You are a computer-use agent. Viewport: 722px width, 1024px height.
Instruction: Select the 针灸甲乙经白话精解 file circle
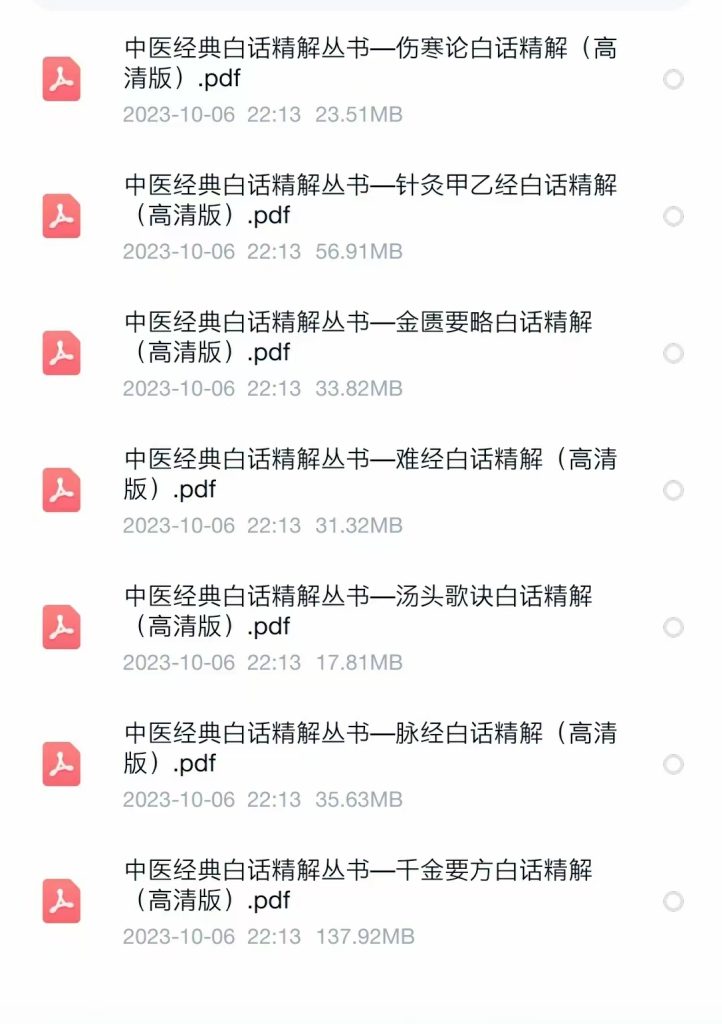point(673,216)
